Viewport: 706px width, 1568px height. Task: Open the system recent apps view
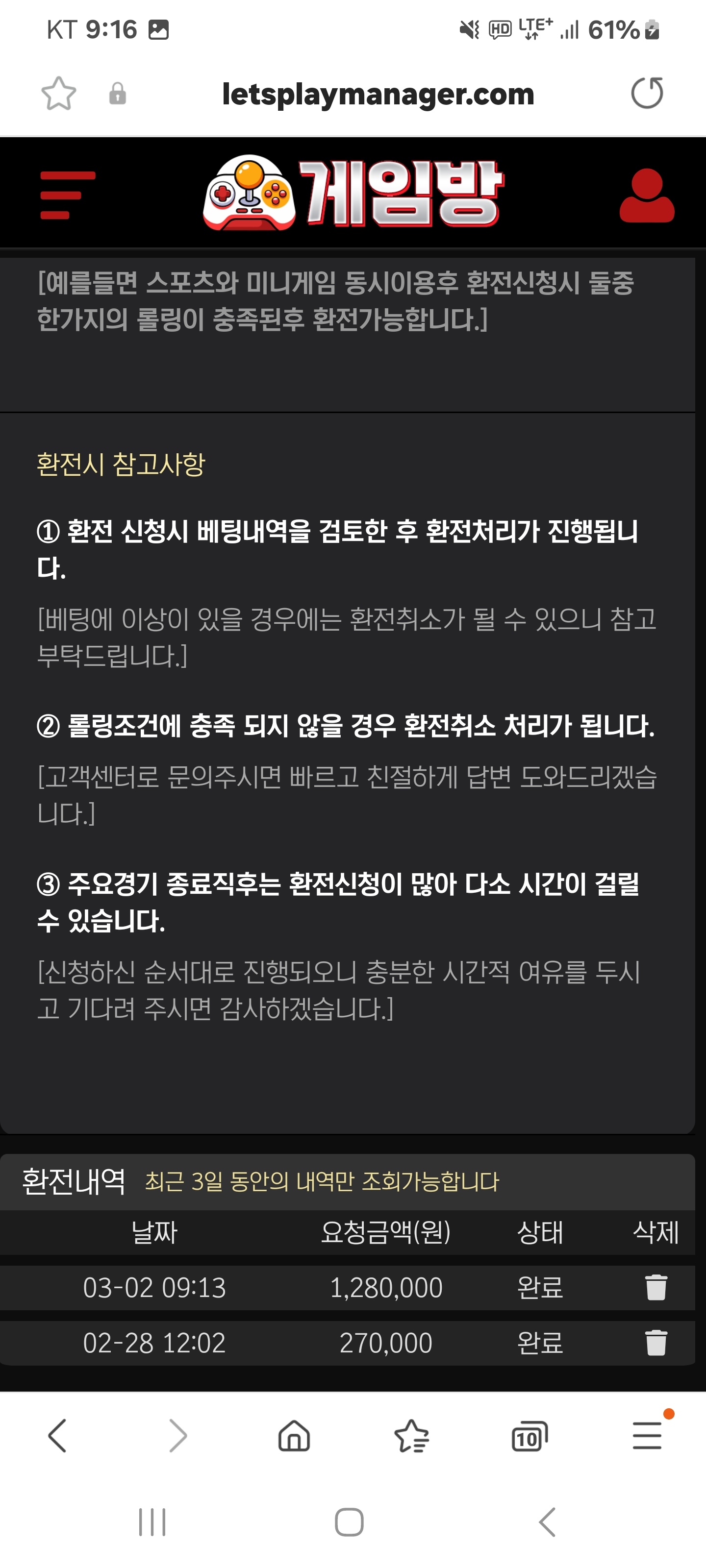(x=152, y=1522)
